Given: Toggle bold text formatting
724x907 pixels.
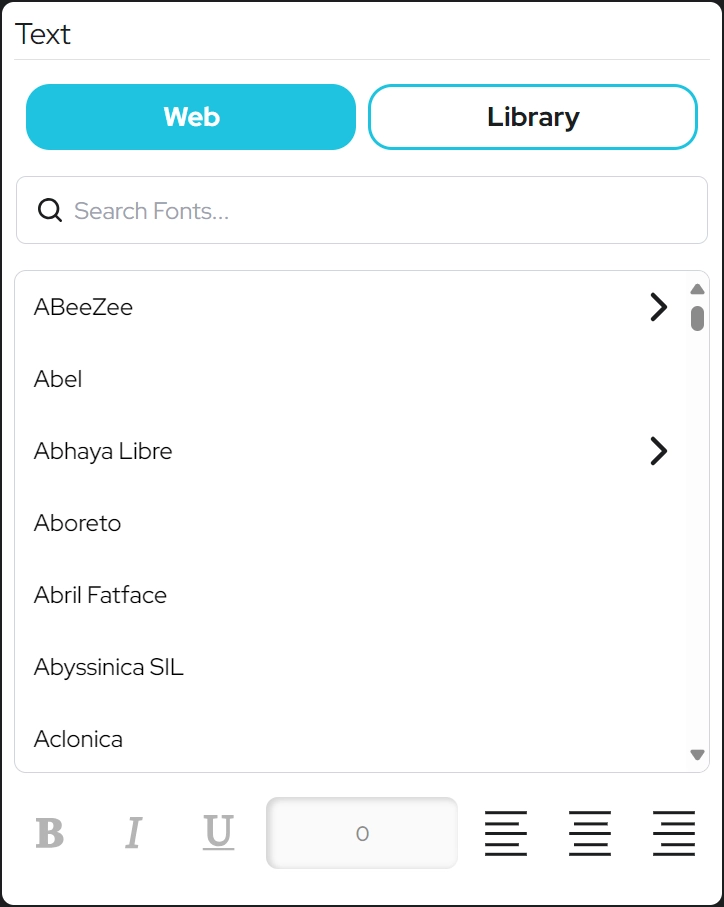Looking at the screenshot, I should click(50, 833).
